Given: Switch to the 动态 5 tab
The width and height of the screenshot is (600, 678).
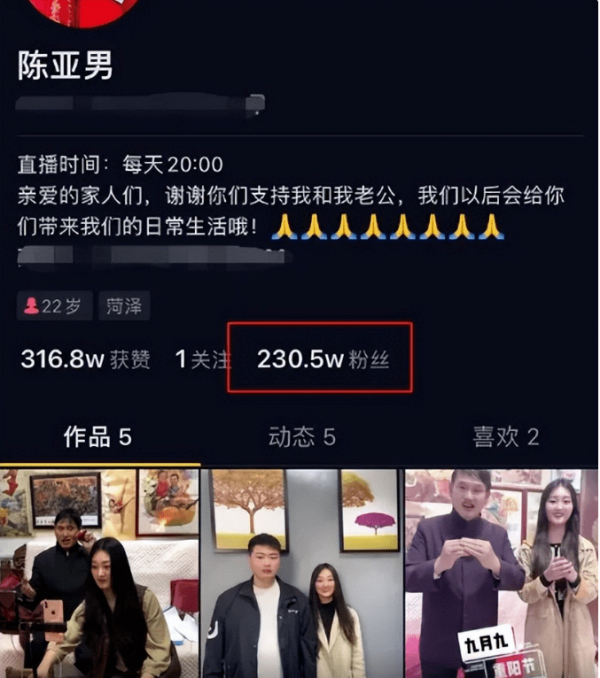Looking at the screenshot, I should pos(301,437).
